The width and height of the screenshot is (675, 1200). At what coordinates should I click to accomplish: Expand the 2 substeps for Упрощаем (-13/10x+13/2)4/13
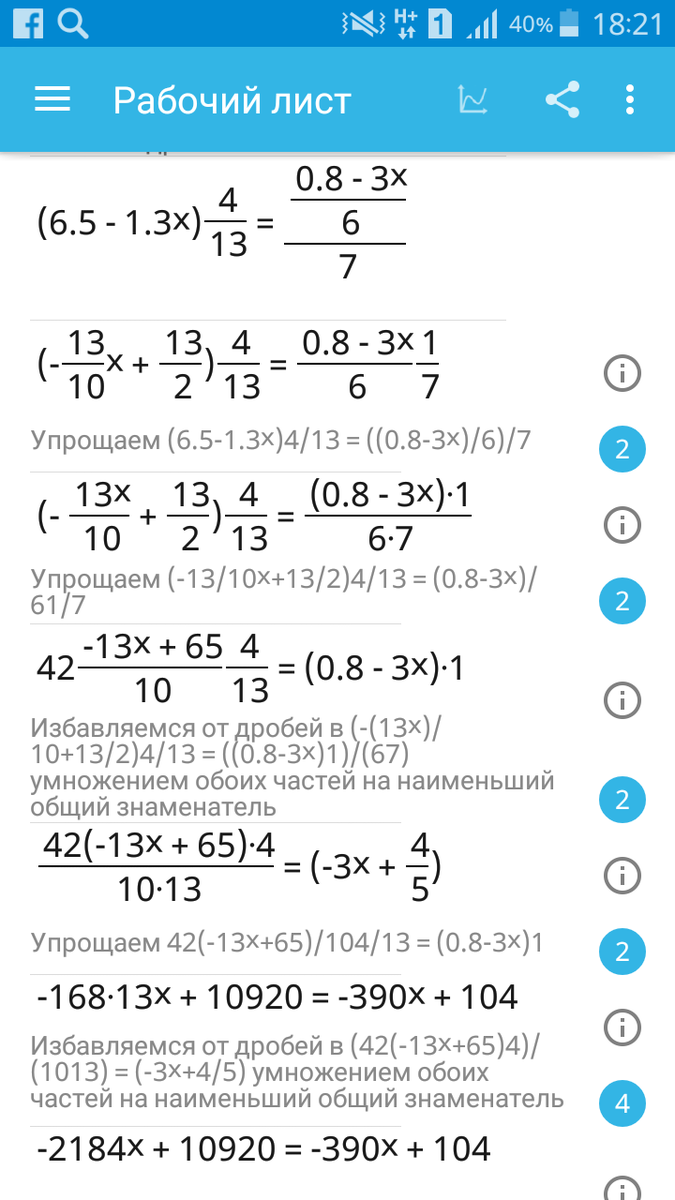pyautogui.click(x=622, y=601)
